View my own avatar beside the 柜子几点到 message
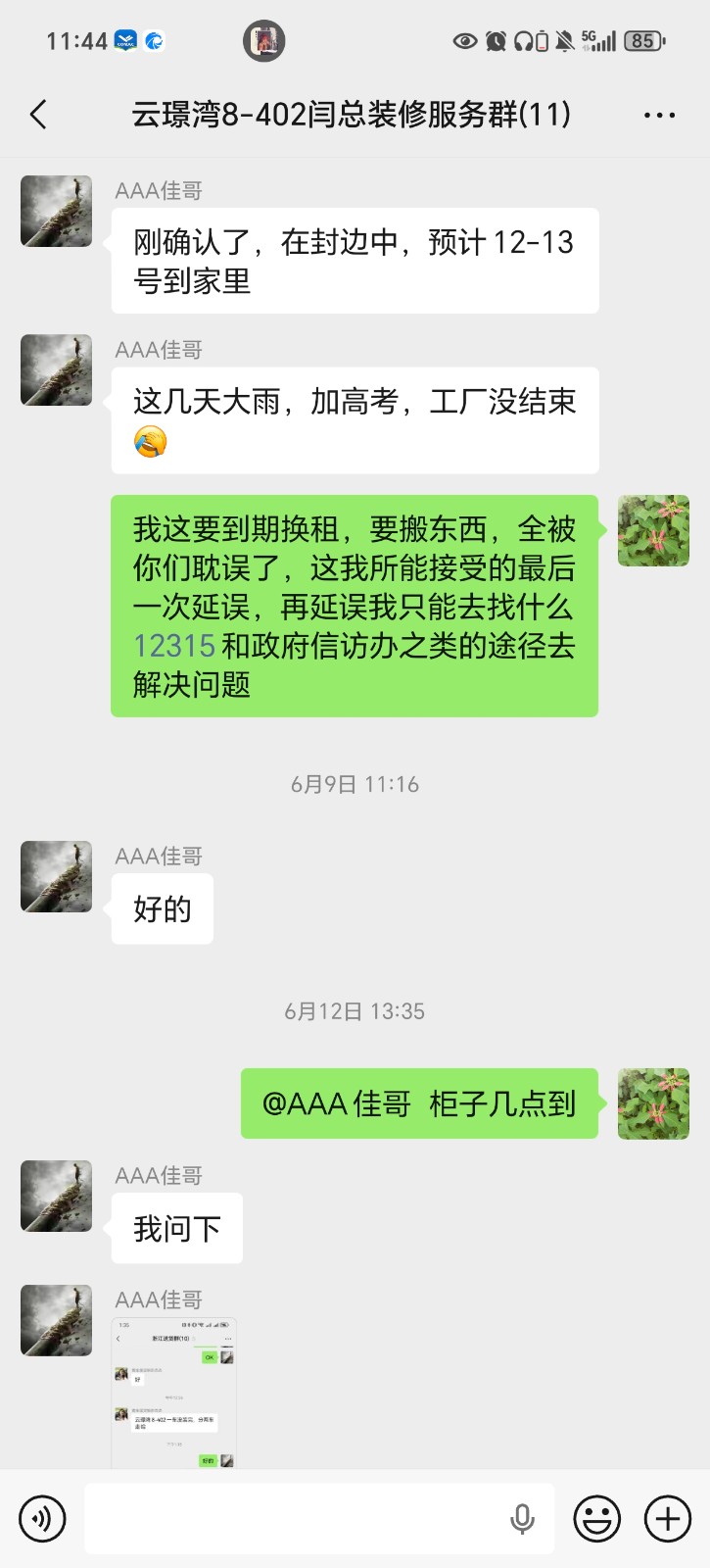This screenshot has height=1568, width=710. [653, 1103]
